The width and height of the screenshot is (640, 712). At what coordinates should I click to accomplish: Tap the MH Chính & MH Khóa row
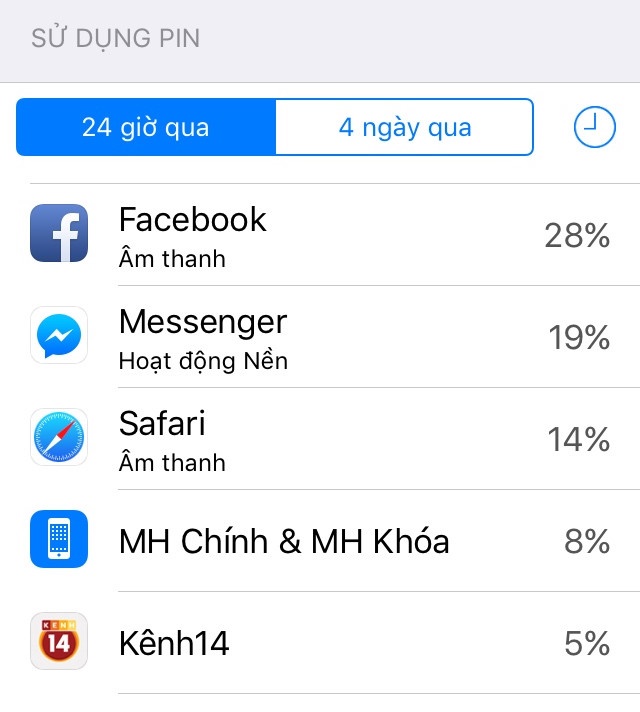[320, 541]
